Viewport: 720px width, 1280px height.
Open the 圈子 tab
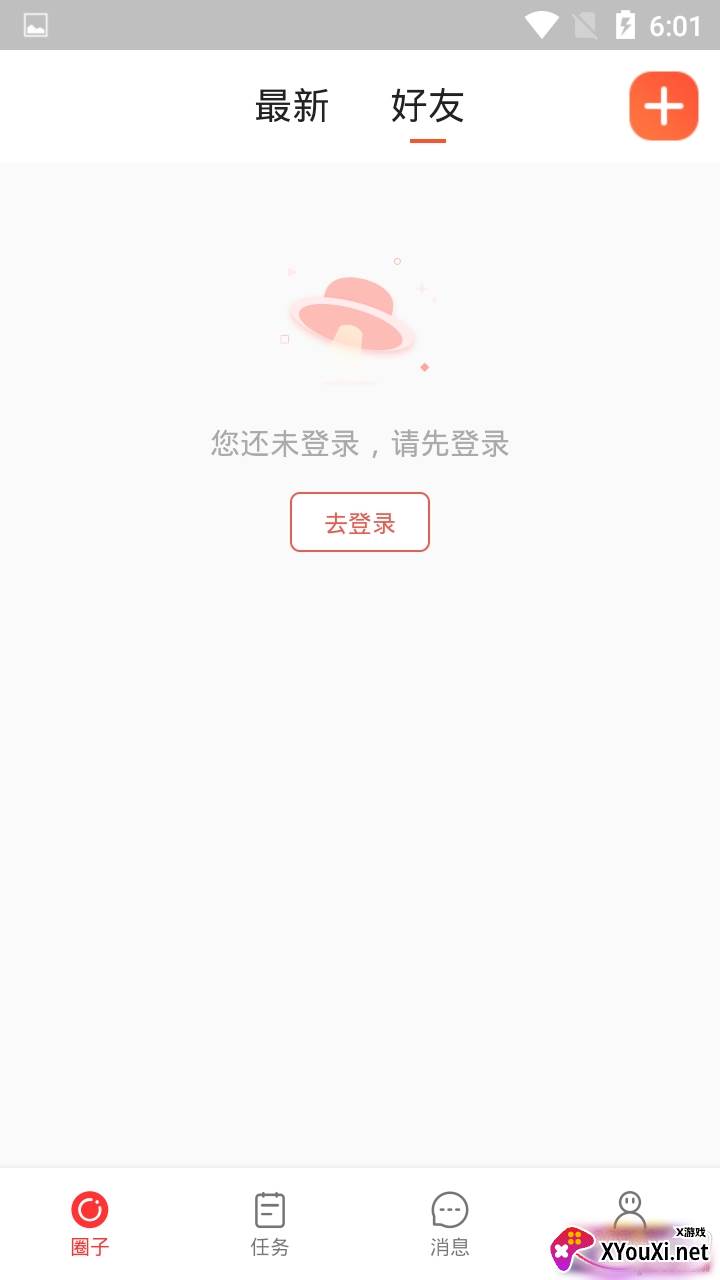tap(90, 1223)
